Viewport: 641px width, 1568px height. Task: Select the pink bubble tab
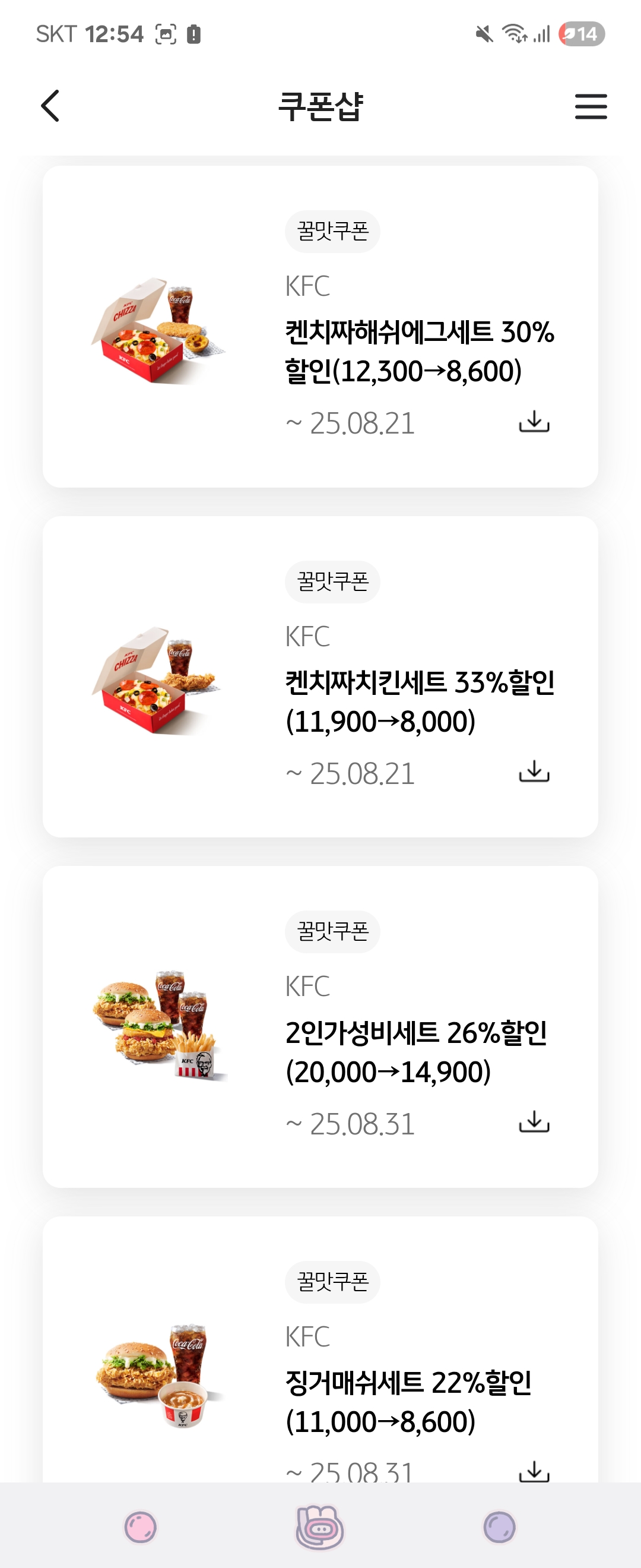[141, 1527]
